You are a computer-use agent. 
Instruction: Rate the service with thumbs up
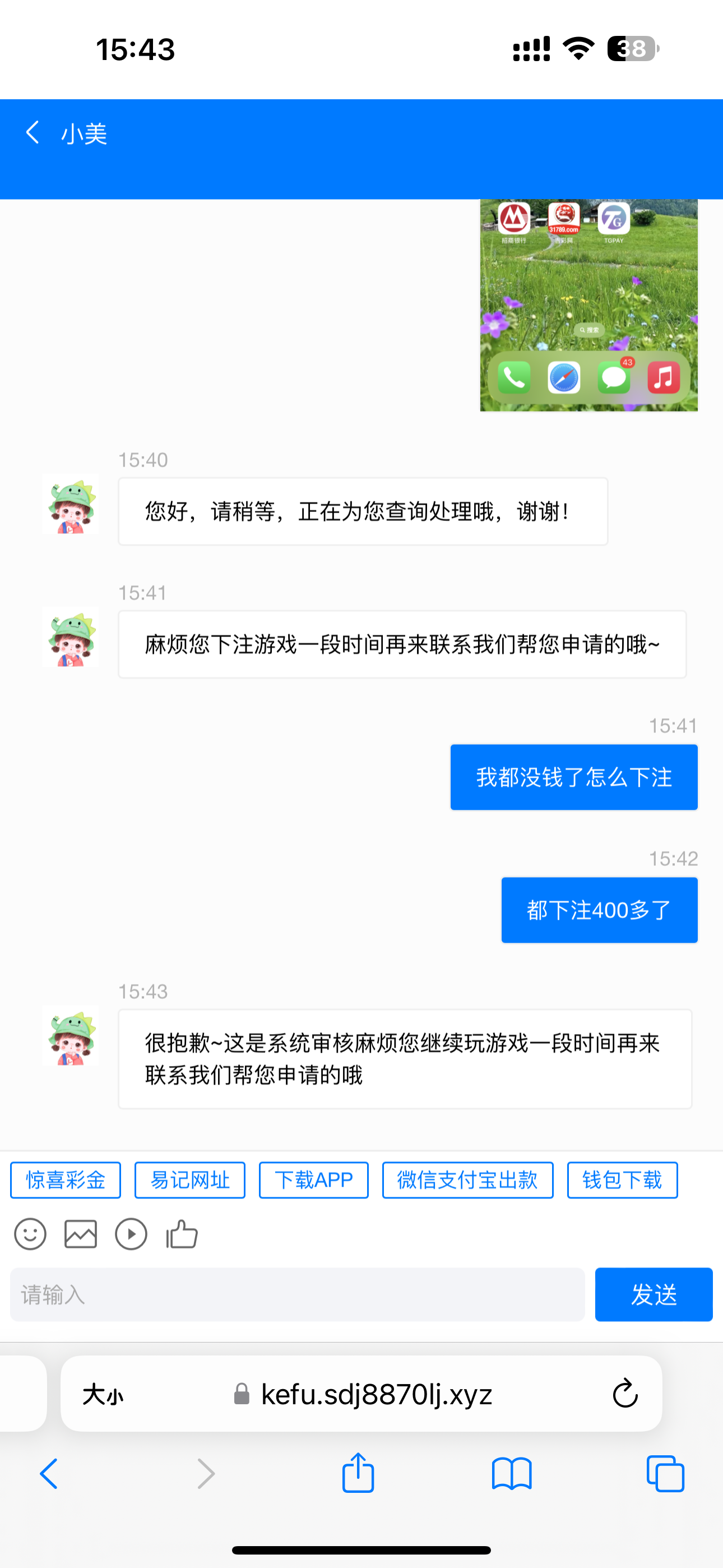[x=182, y=1234]
